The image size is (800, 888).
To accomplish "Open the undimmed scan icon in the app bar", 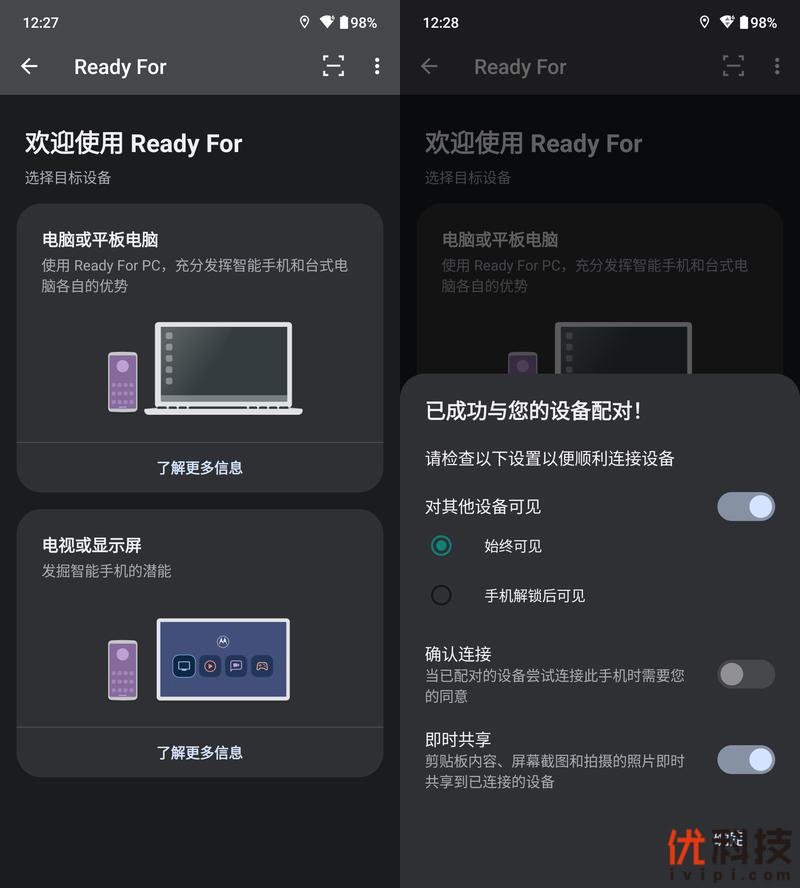I will click(x=333, y=66).
